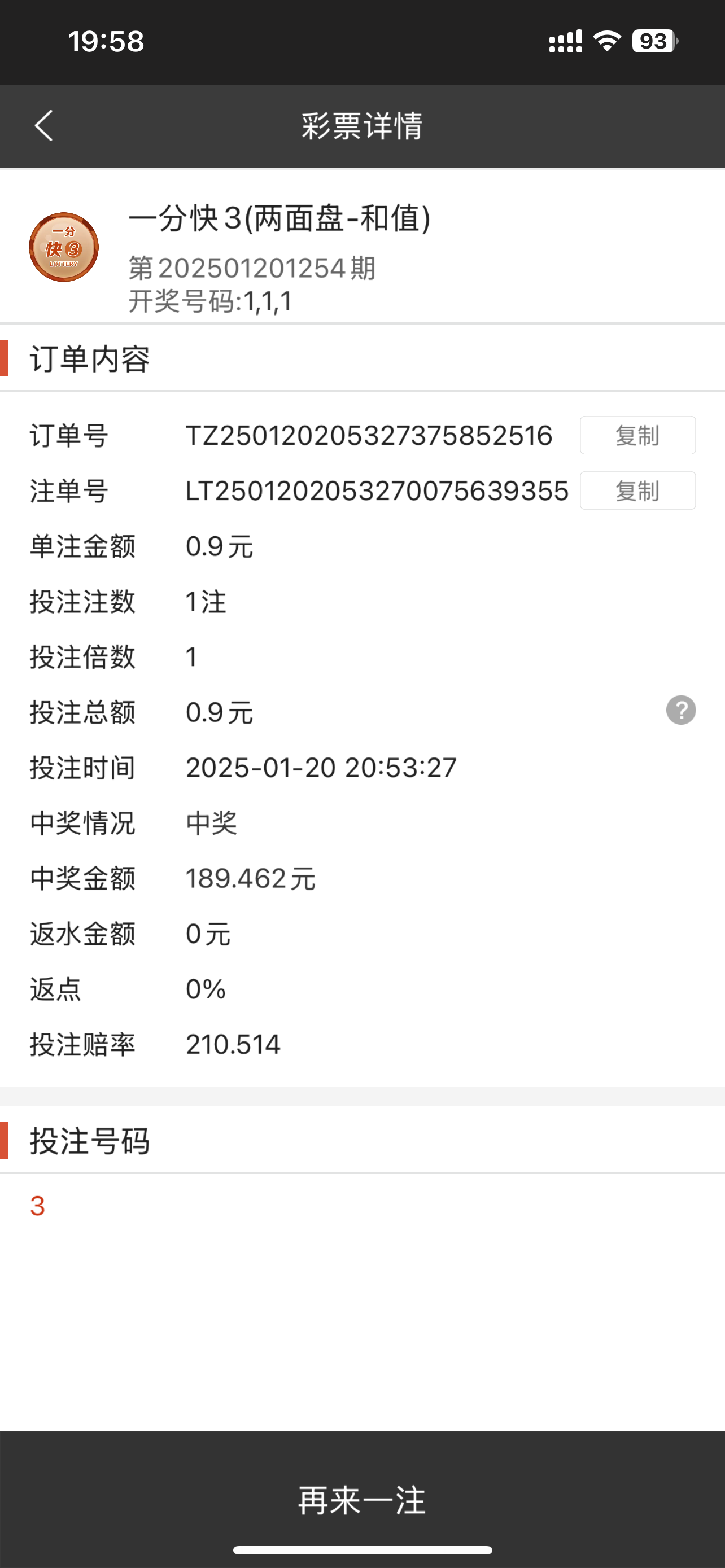Copy the order number starting with TZ
The height and width of the screenshot is (1568, 725).
pyautogui.click(x=637, y=435)
